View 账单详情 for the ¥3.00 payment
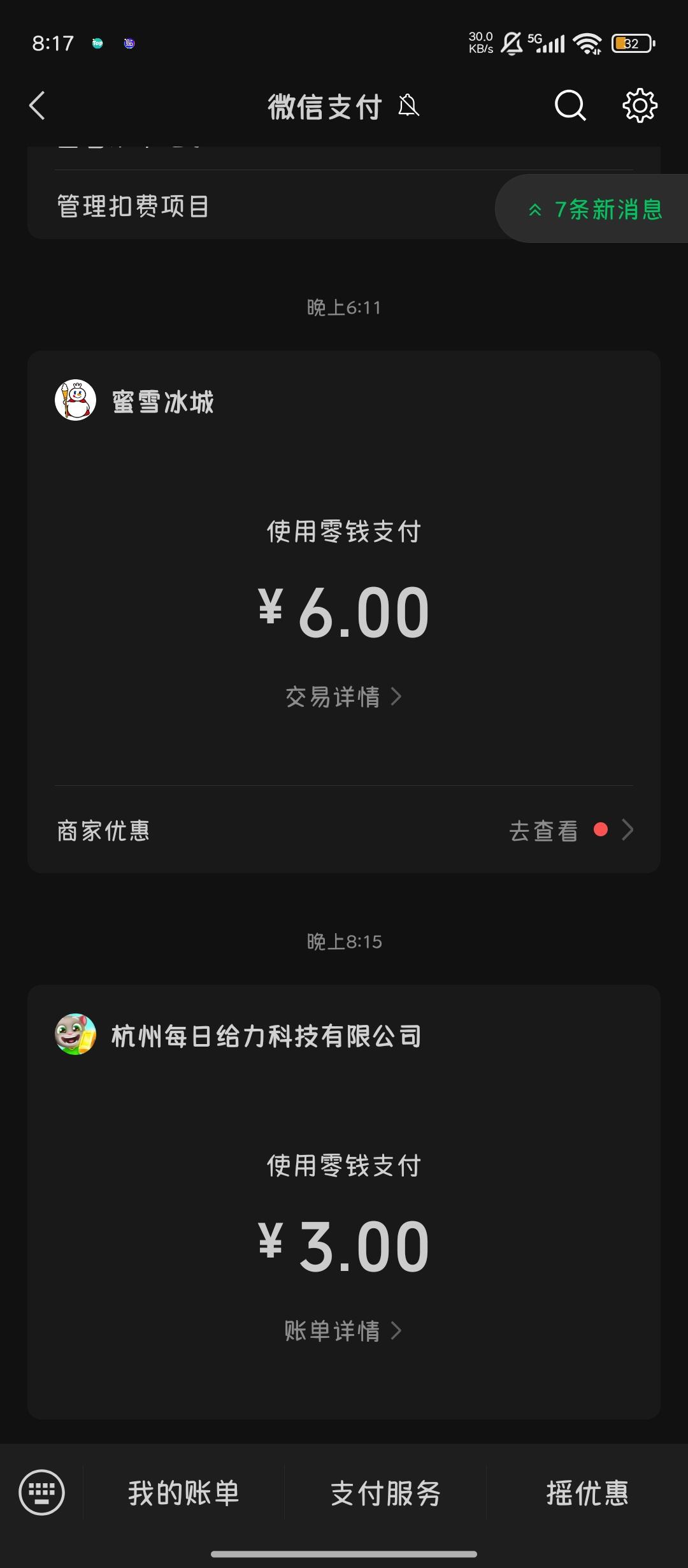 click(343, 1331)
